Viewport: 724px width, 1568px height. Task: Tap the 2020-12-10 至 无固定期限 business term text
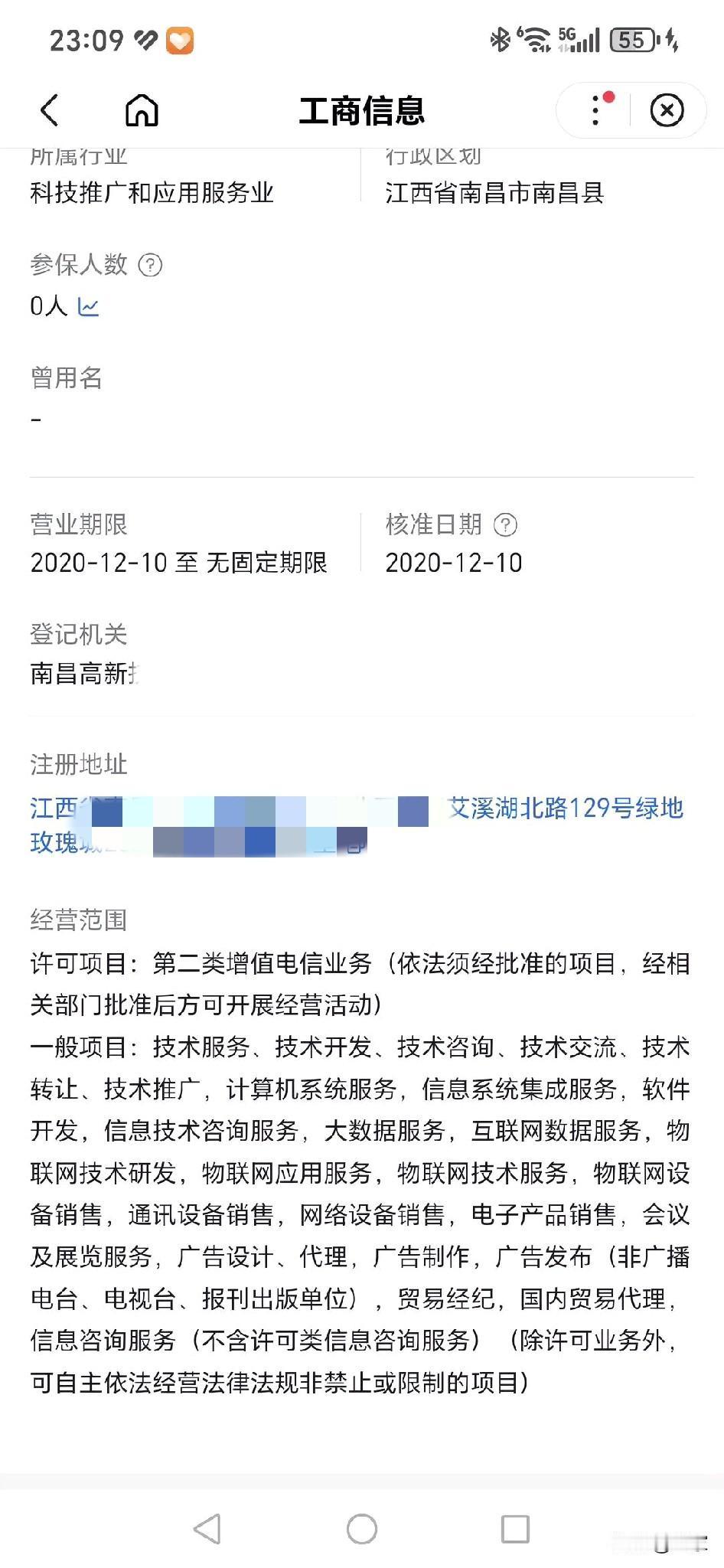point(179,562)
